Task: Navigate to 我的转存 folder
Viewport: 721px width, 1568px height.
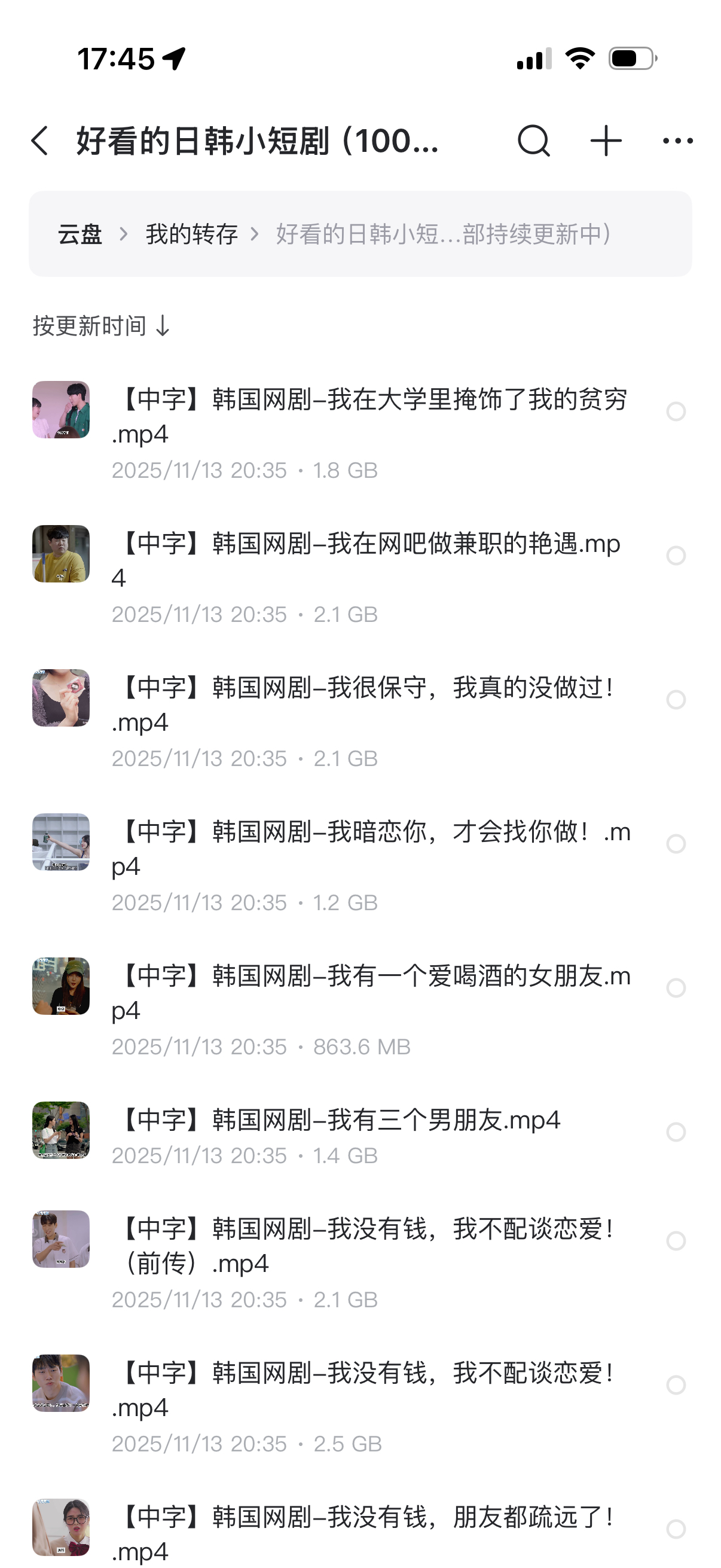Action: 191,234
